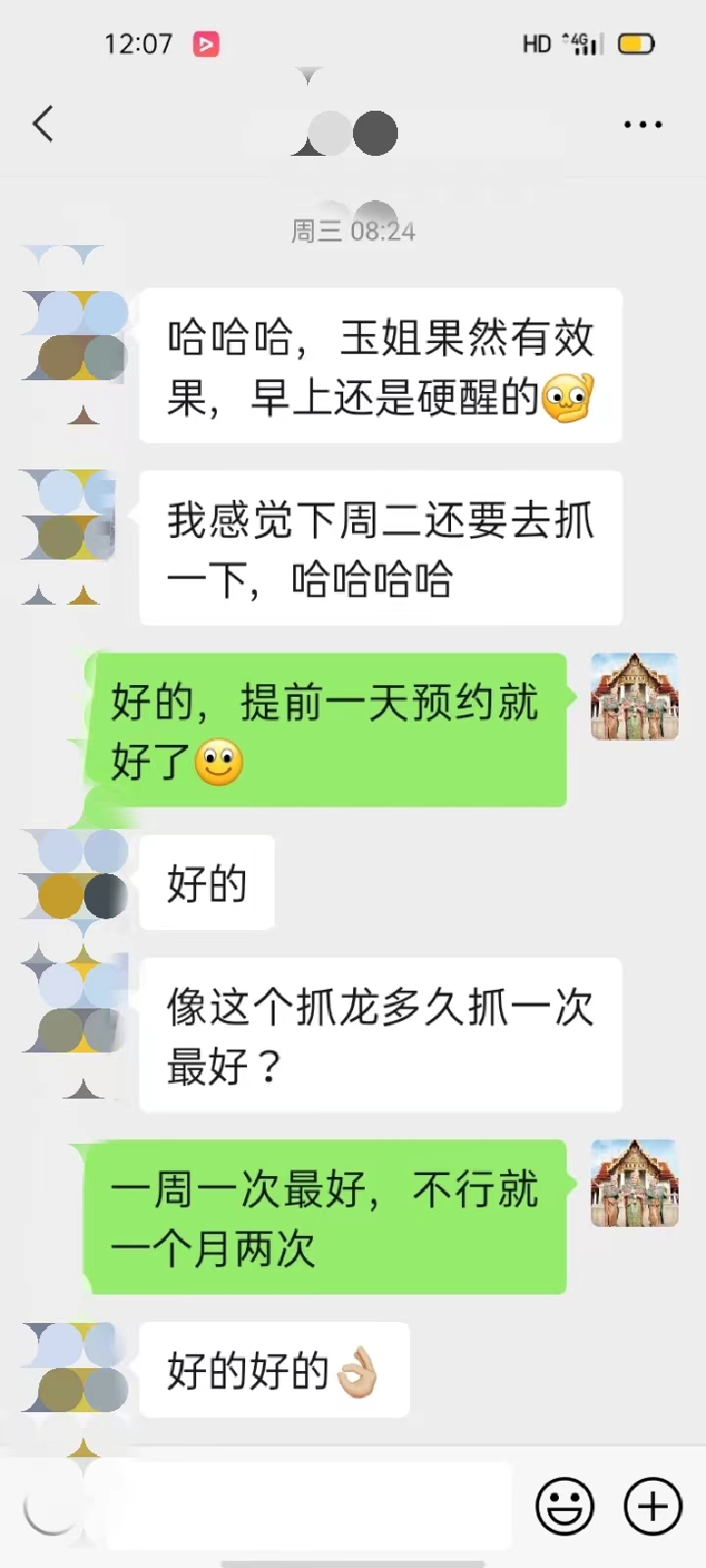
Task: Select the message bubble saying '好的'
Action: (x=206, y=882)
